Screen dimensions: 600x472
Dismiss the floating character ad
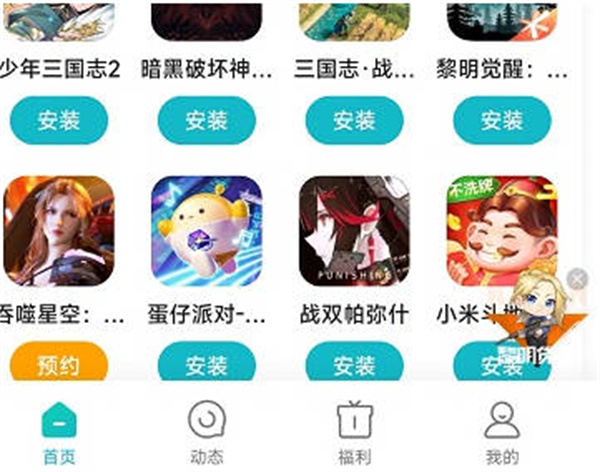[577, 279]
